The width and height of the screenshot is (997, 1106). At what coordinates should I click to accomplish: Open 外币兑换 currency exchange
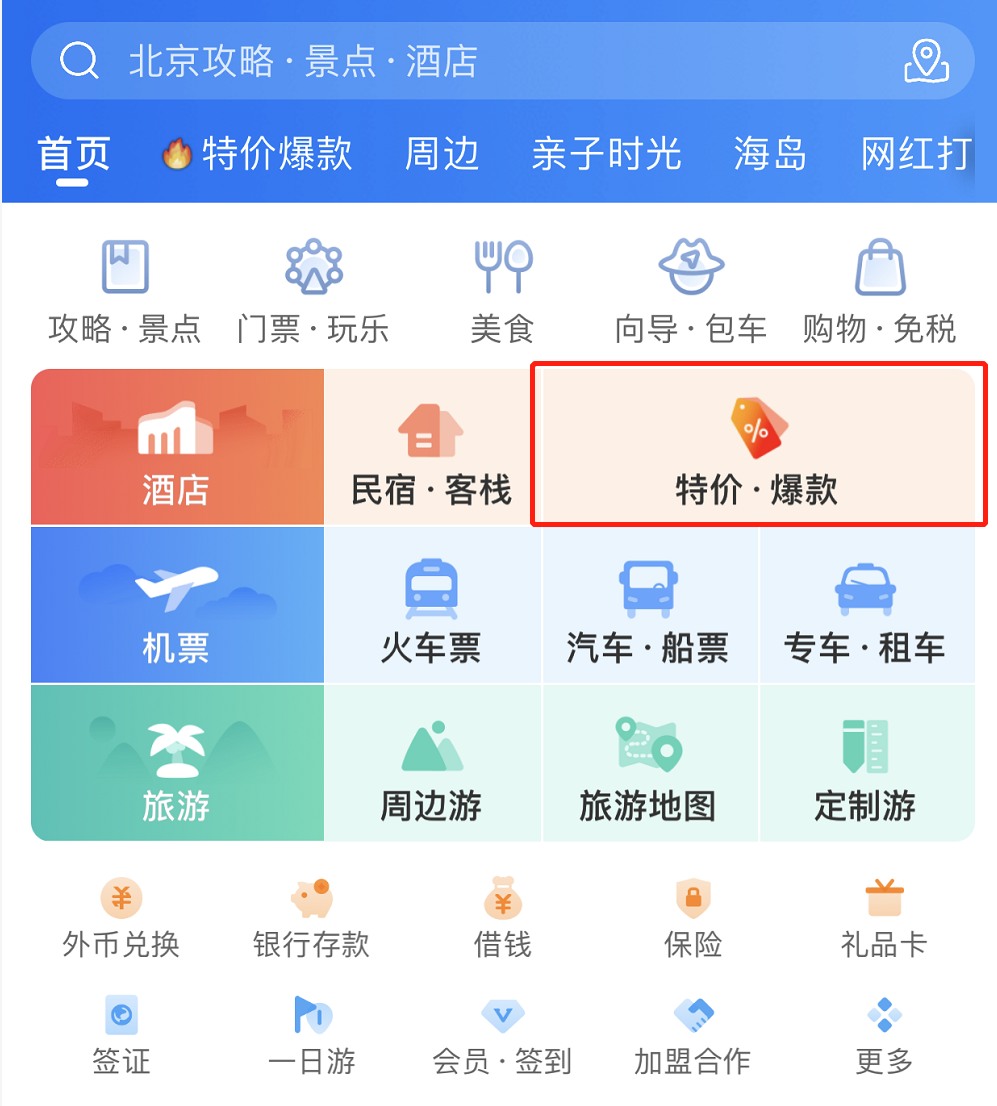(121, 918)
